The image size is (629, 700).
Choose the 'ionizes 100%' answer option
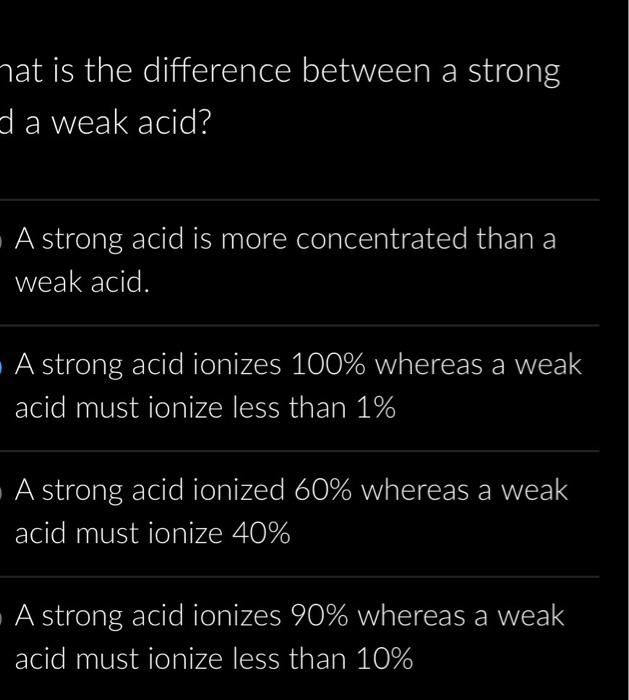point(297,386)
